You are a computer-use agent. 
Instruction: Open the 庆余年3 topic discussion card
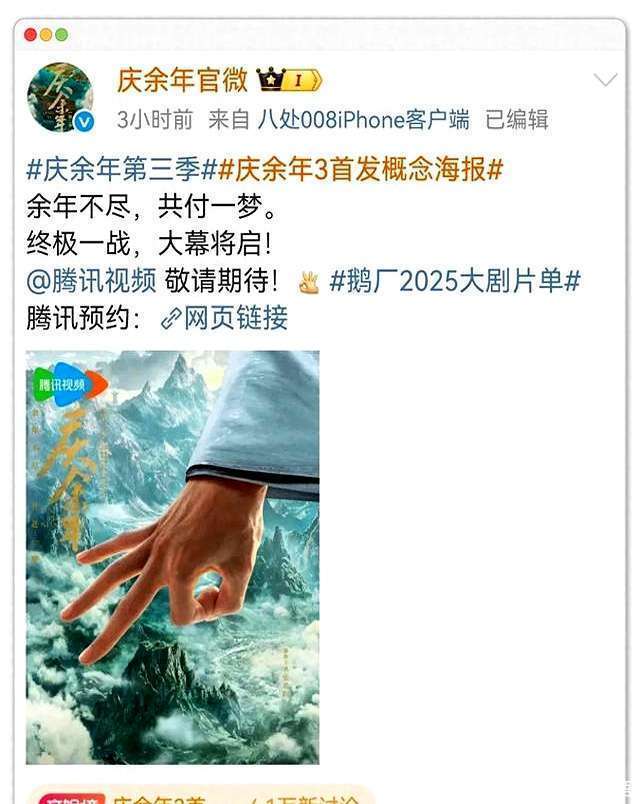(x=200, y=797)
